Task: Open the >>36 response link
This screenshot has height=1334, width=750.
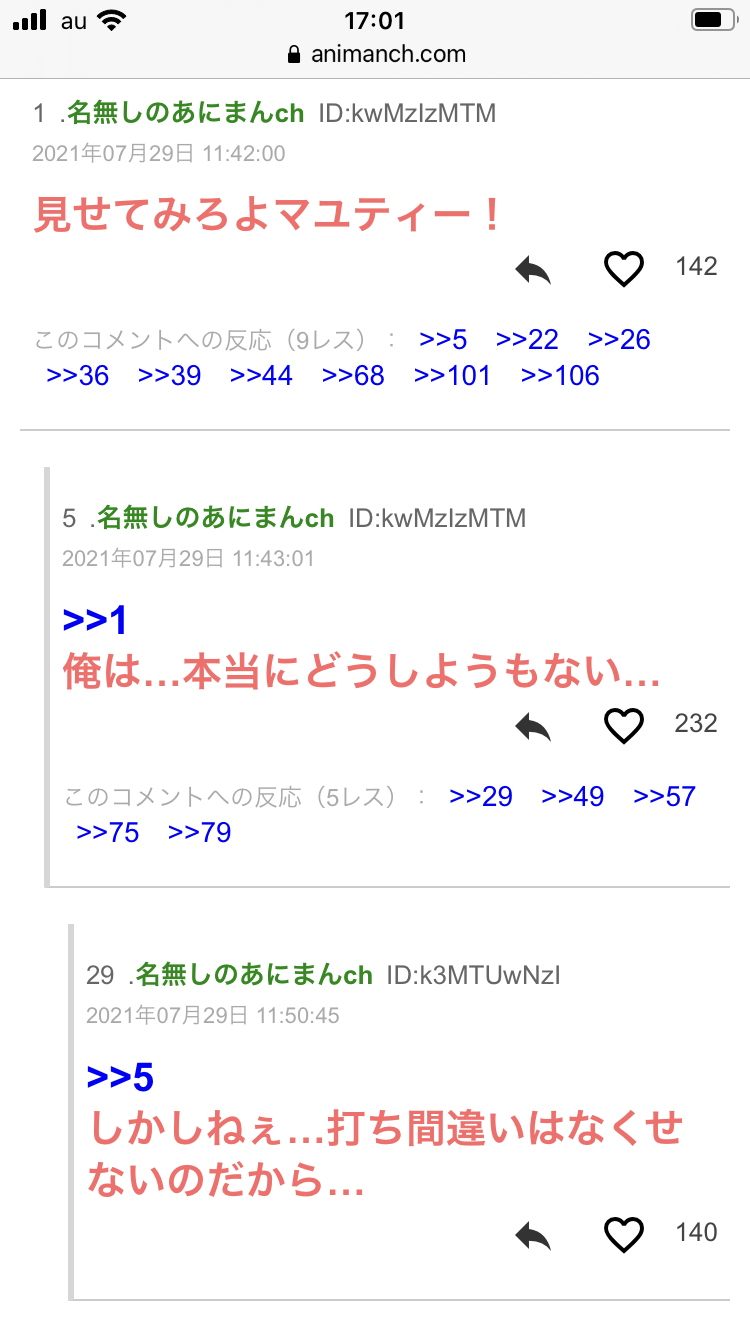Action: (77, 376)
